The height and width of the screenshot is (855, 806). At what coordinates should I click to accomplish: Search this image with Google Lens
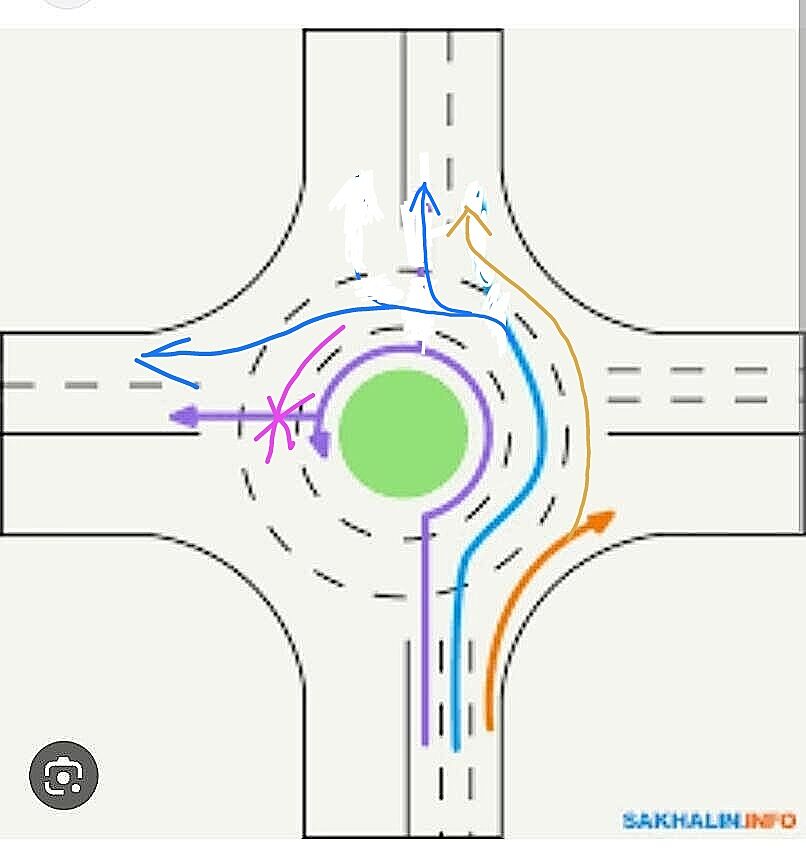(64, 775)
